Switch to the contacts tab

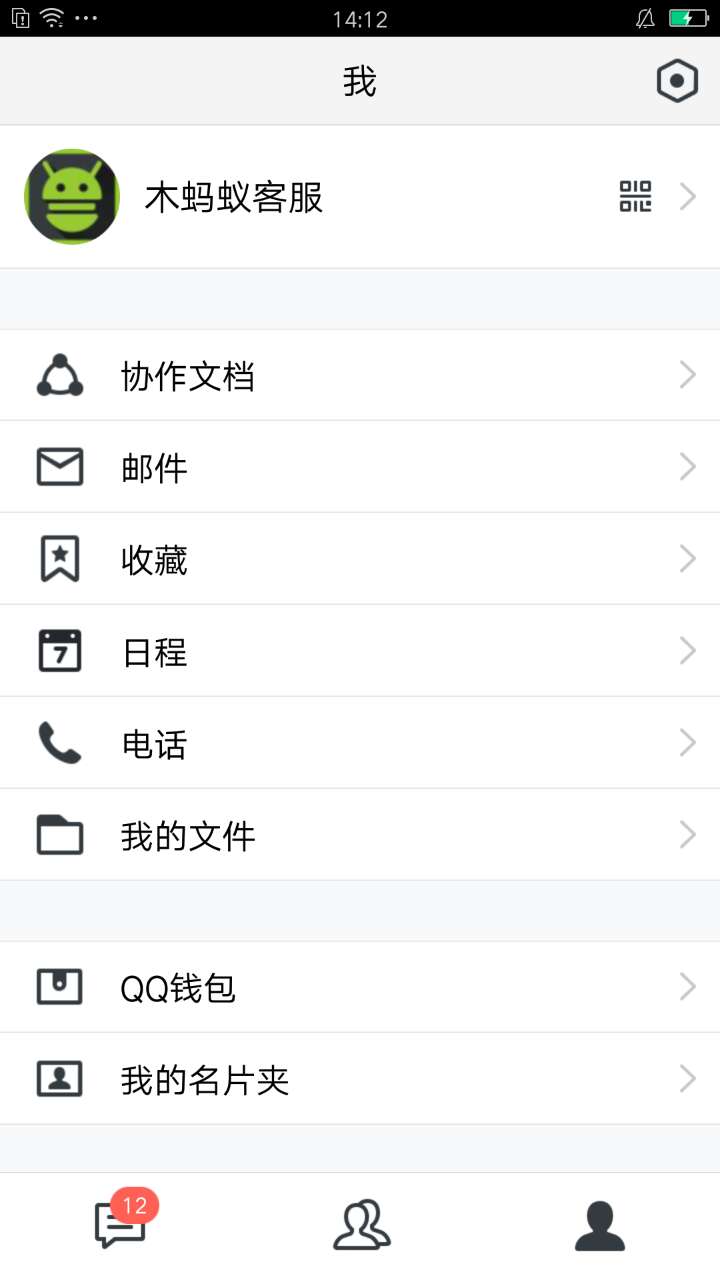coord(361,1225)
